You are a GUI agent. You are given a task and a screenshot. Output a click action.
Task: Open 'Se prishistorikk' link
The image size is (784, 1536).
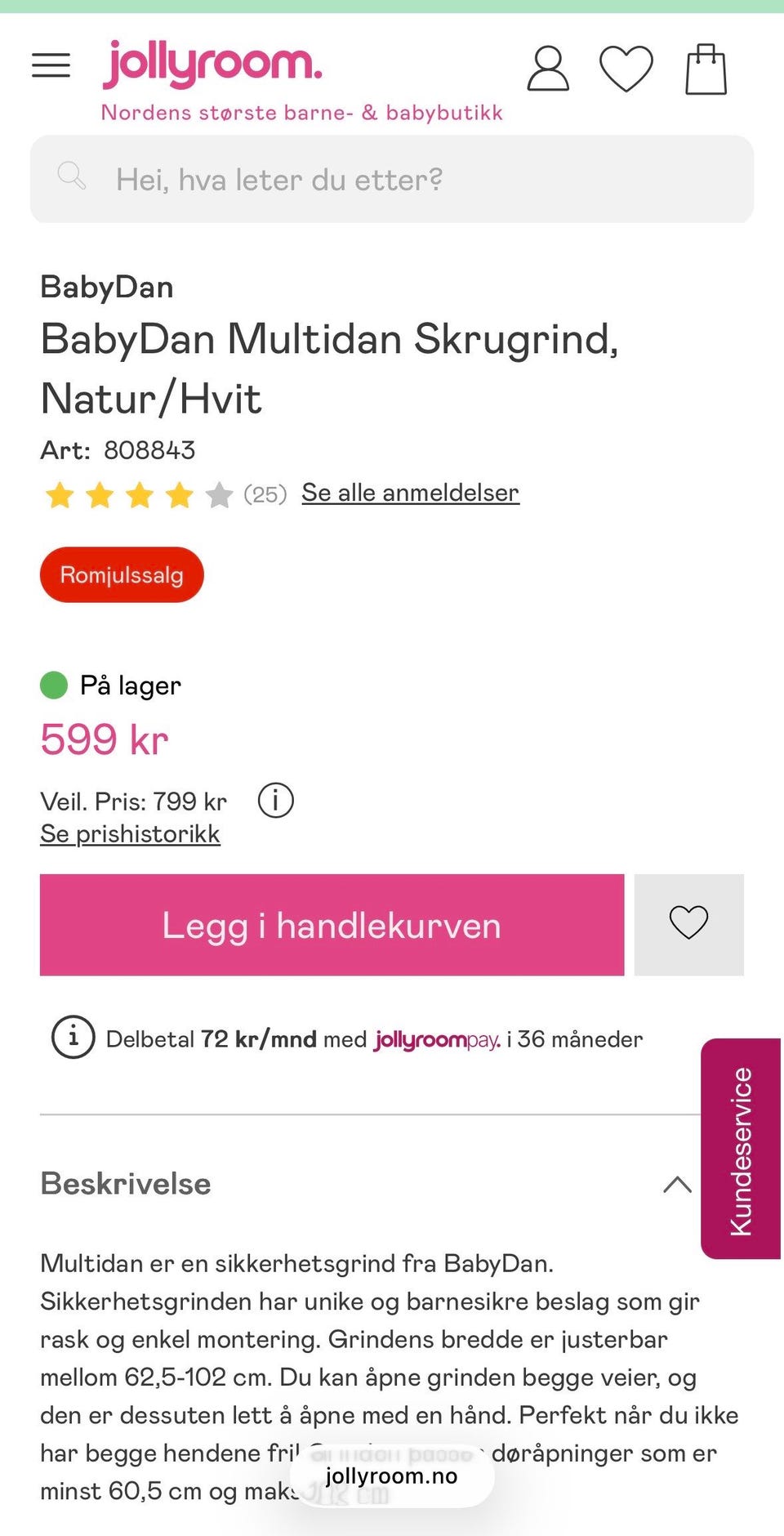point(131,834)
